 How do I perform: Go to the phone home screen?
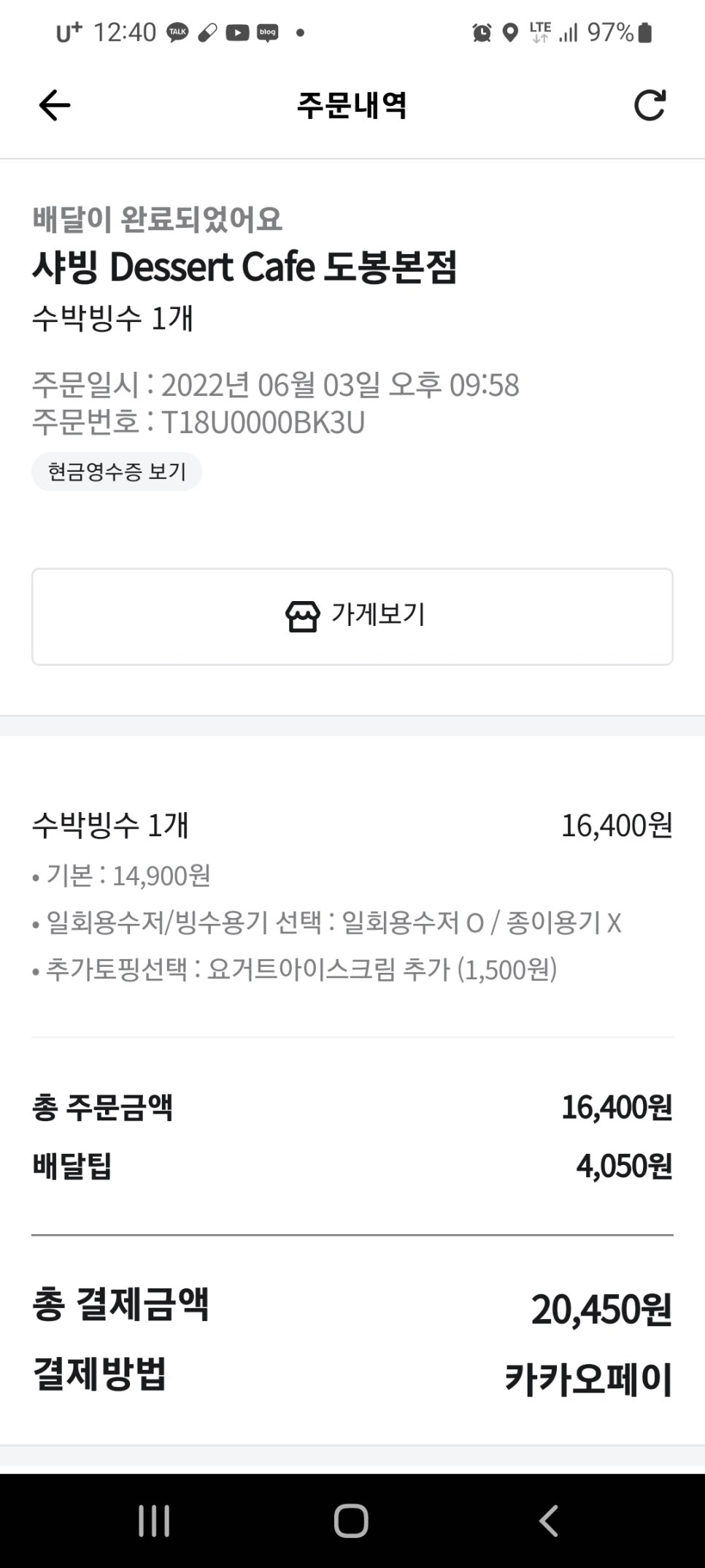(351, 1521)
